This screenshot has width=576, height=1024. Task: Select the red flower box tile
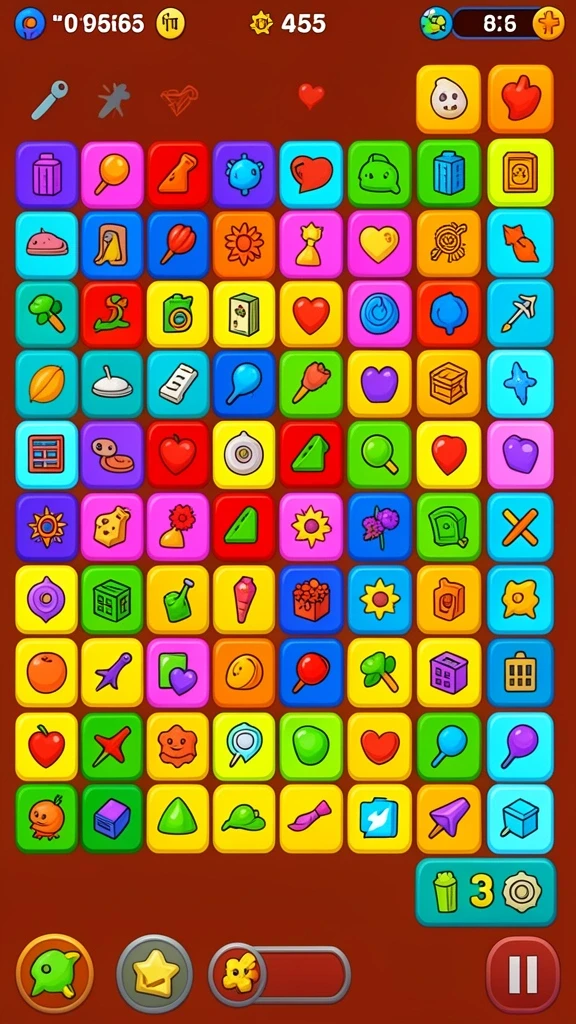click(x=311, y=599)
